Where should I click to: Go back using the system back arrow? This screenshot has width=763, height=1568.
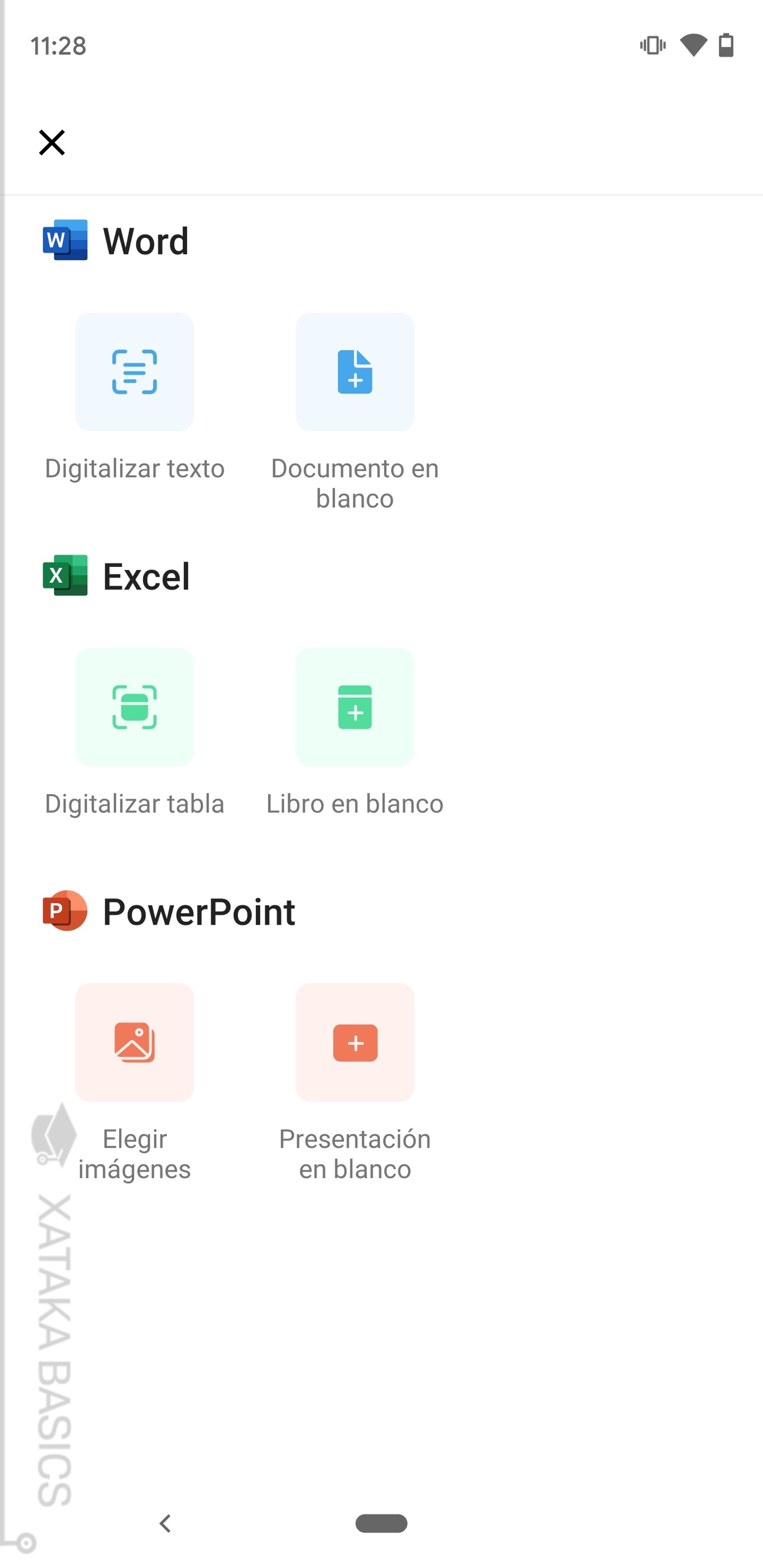[x=165, y=1523]
